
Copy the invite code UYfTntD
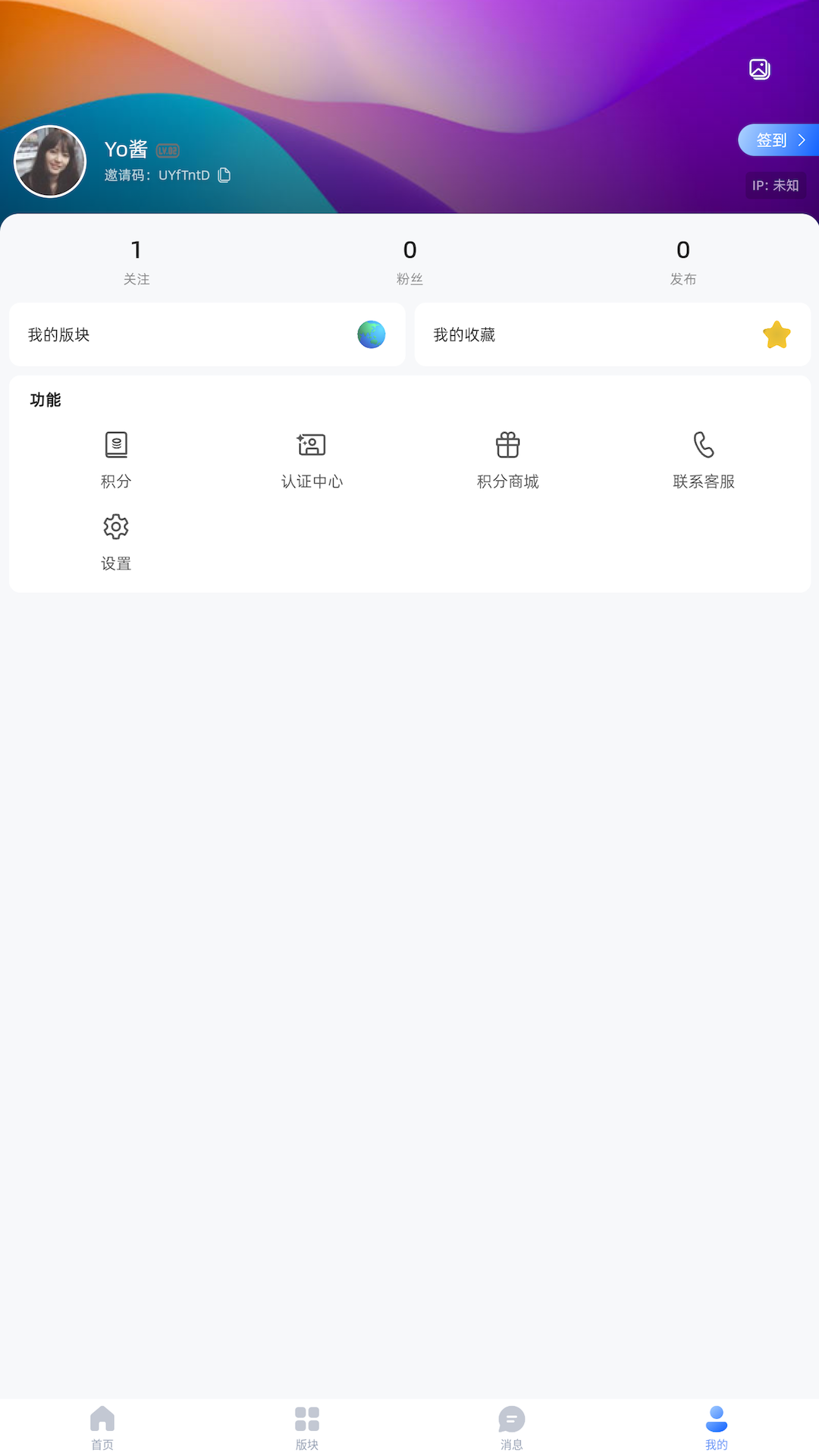click(224, 174)
